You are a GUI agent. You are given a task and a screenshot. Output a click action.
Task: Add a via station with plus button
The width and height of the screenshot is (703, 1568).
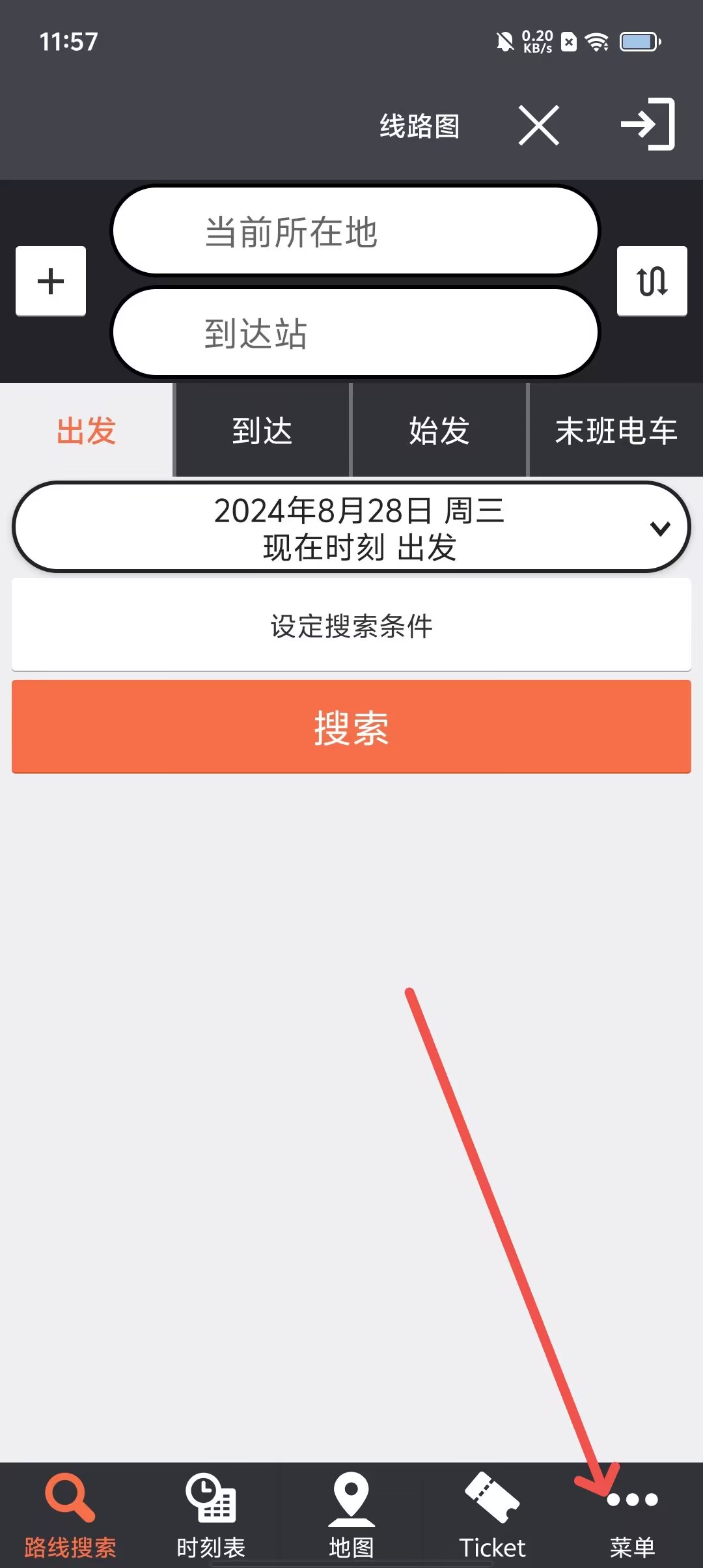pos(51,281)
